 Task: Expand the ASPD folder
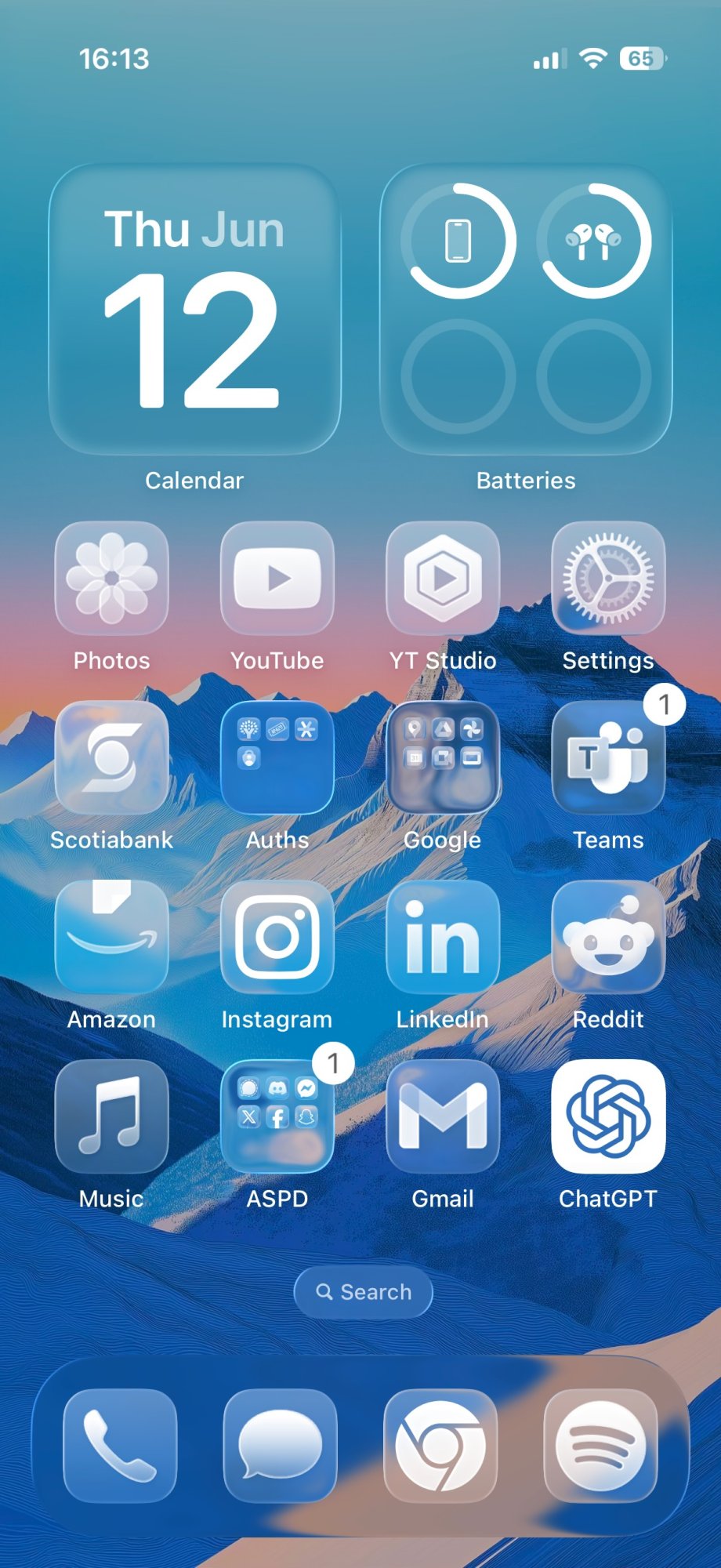click(277, 1116)
